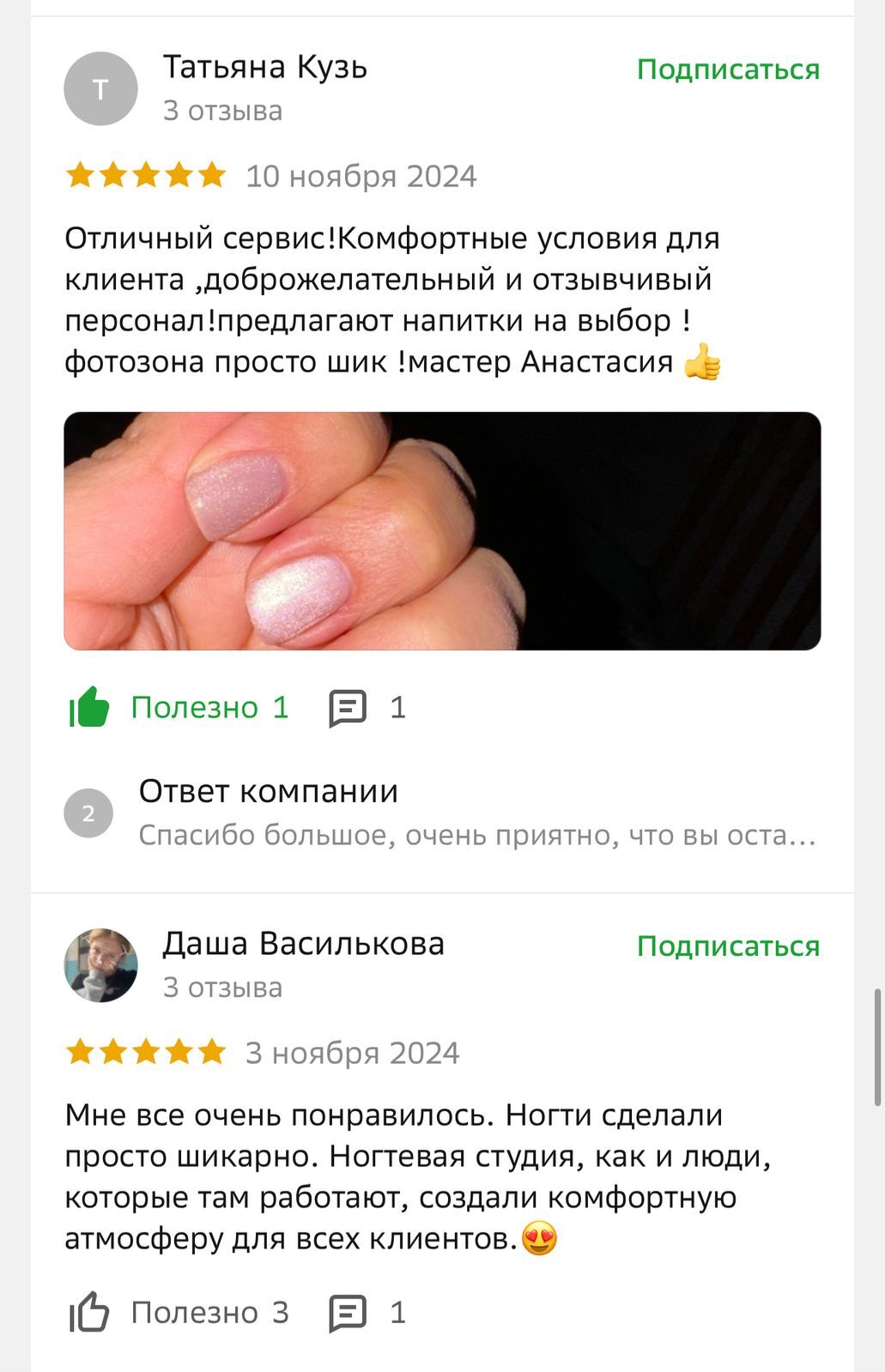Viewport: 885px width, 1372px height.
Task: Open Татьяна Кузь's avatar
Action: 101,88
